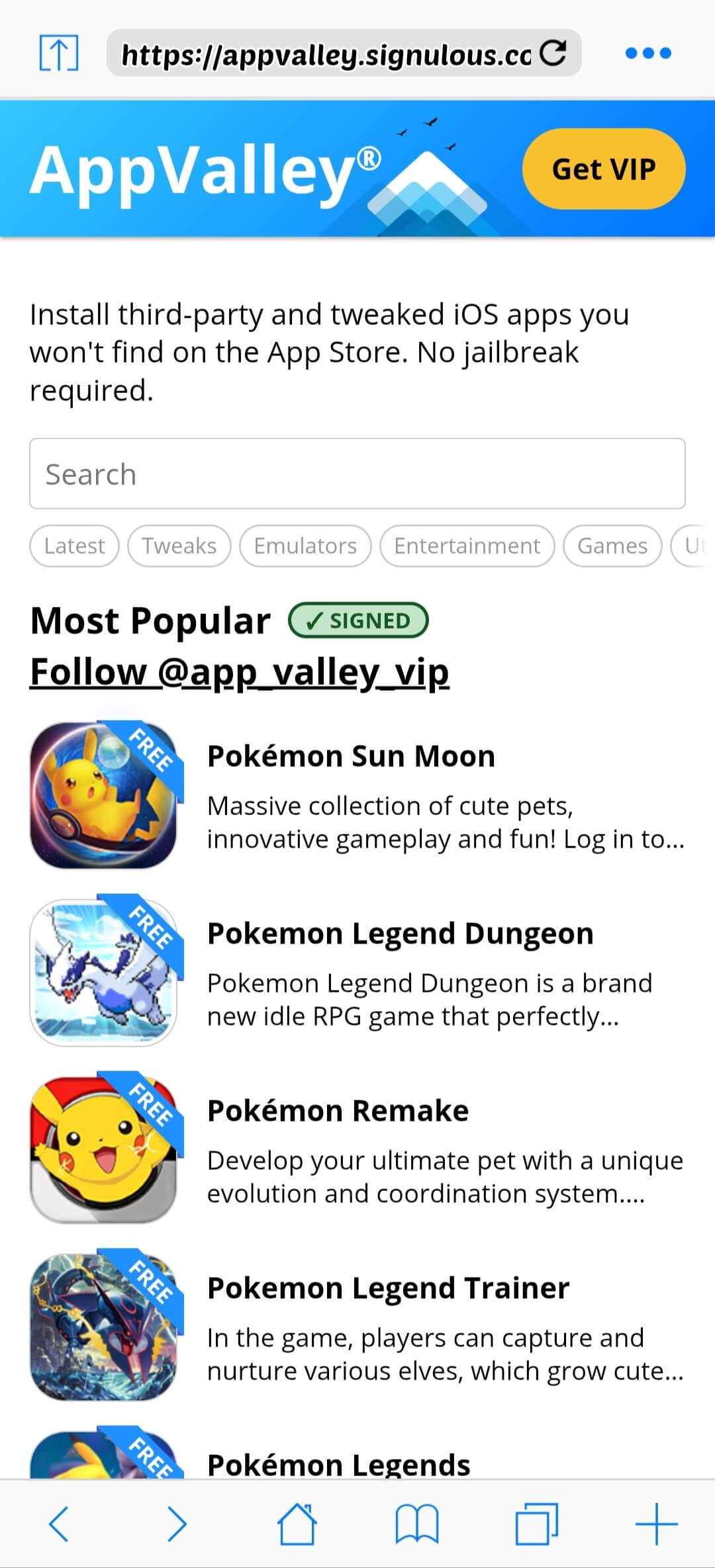Select the Latest chip
The height and width of the screenshot is (1568, 715).
[74, 546]
